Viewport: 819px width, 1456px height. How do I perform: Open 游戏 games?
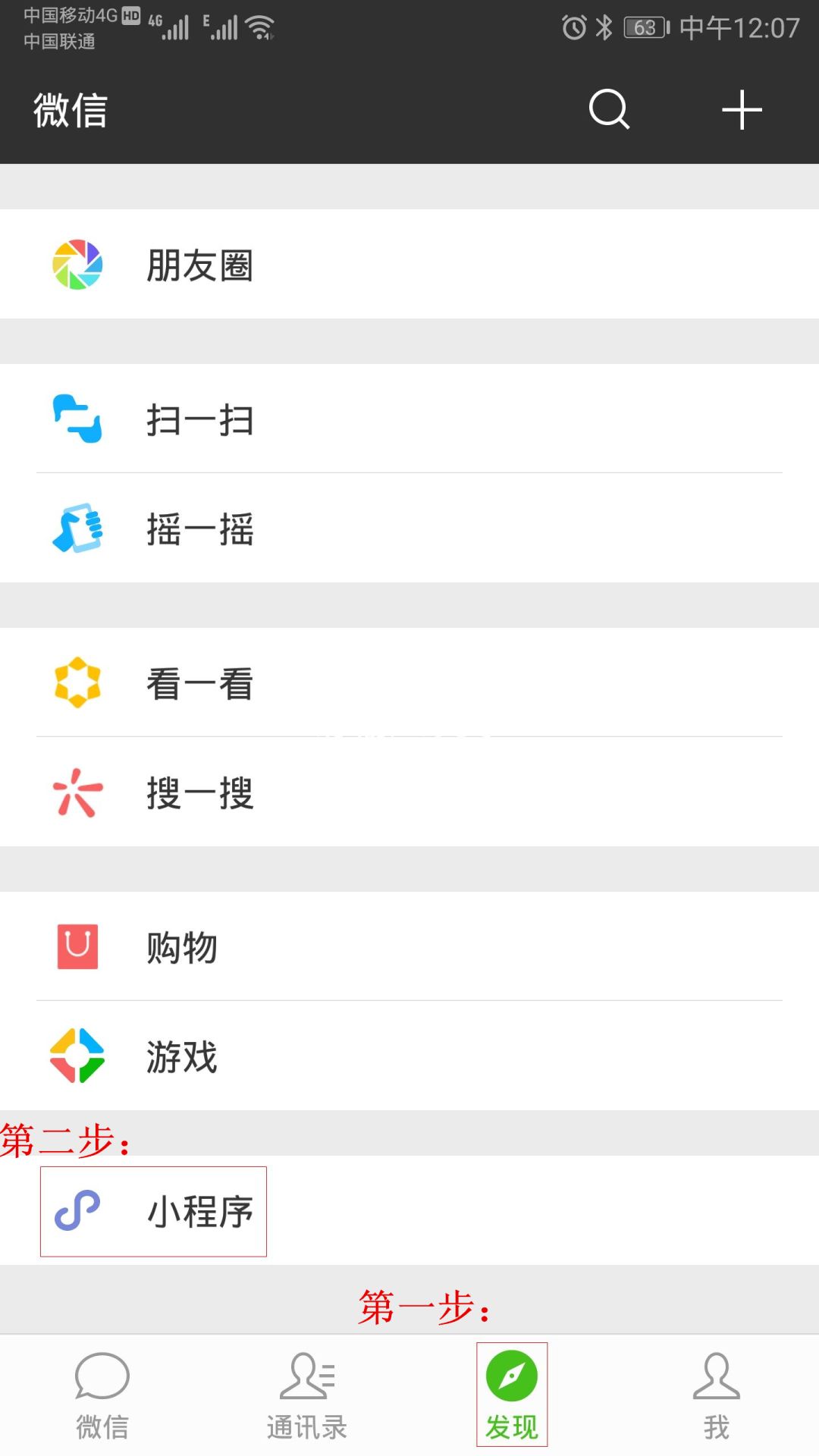(x=409, y=1056)
